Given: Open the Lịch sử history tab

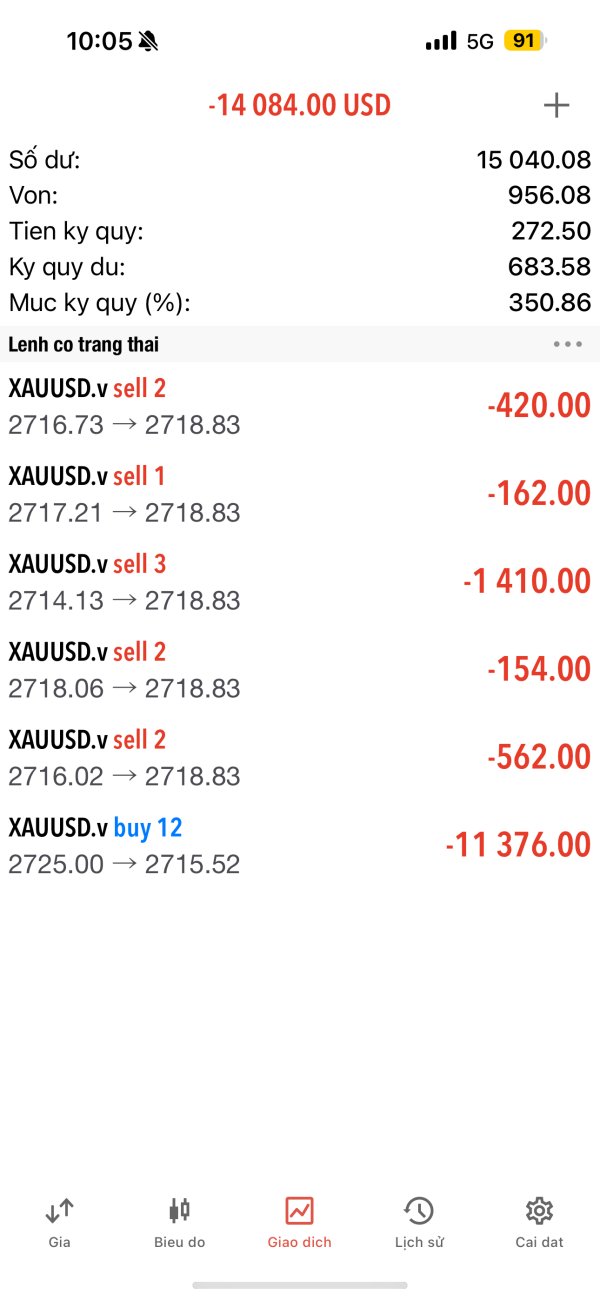Looking at the screenshot, I should coord(419,1223).
